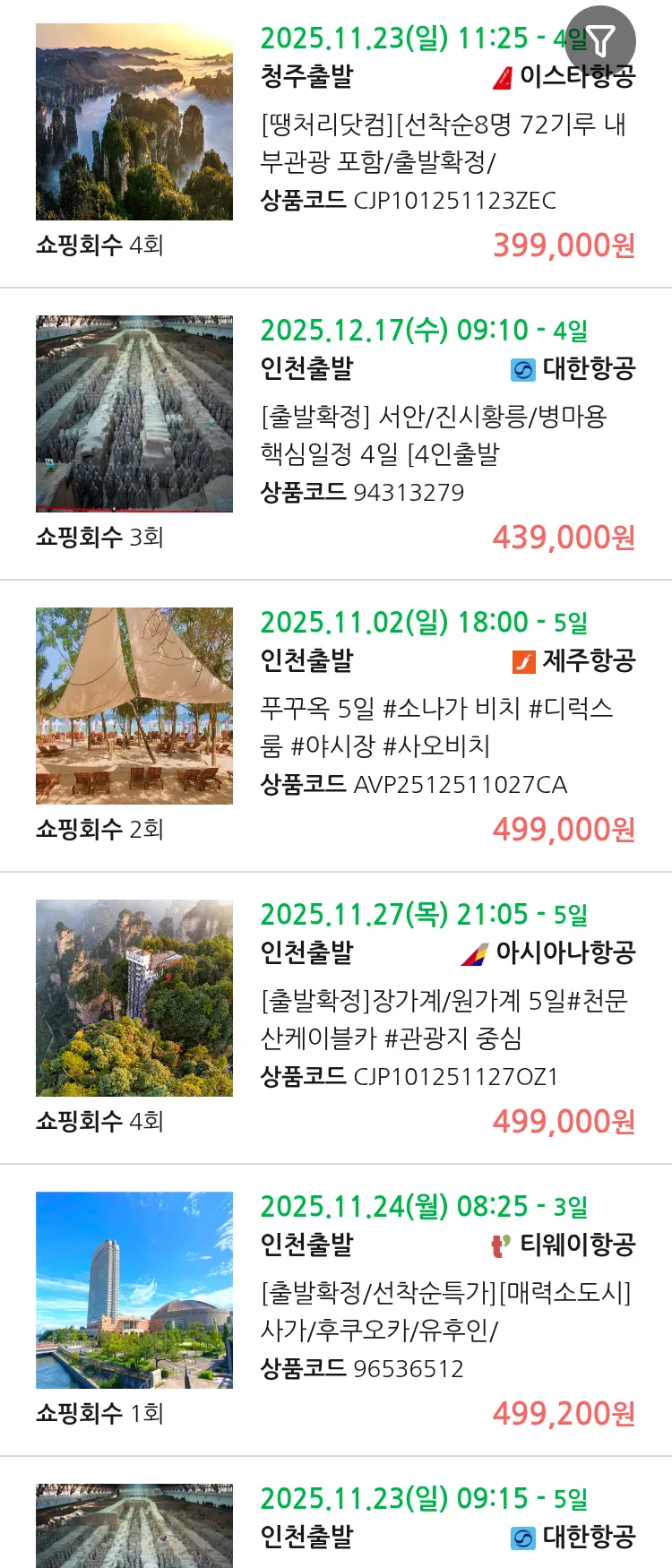Open the 청주출발 이스타항공 399,000원 package
The width and height of the screenshot is (672, 1568).
click(442, 143)
